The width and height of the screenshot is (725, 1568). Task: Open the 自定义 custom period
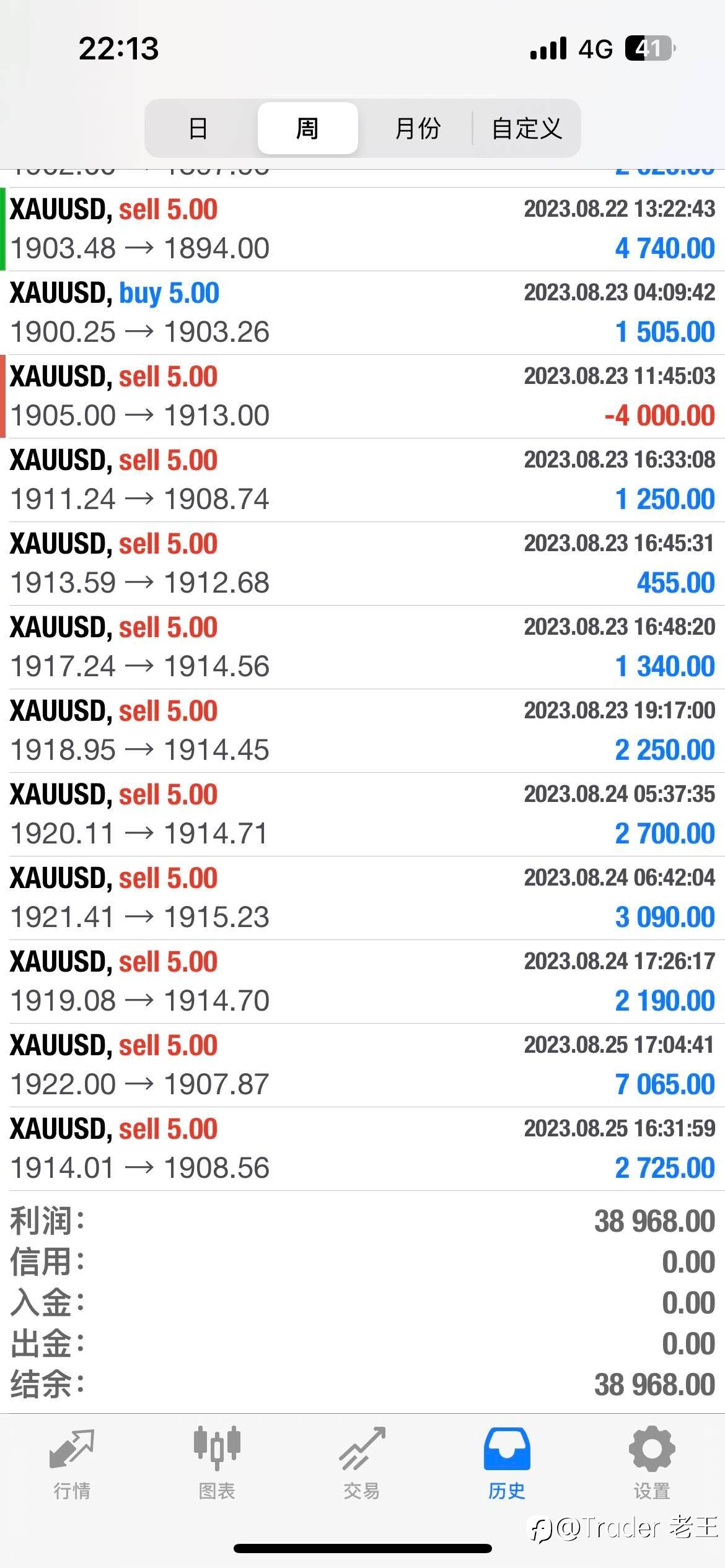click(527, 128)
